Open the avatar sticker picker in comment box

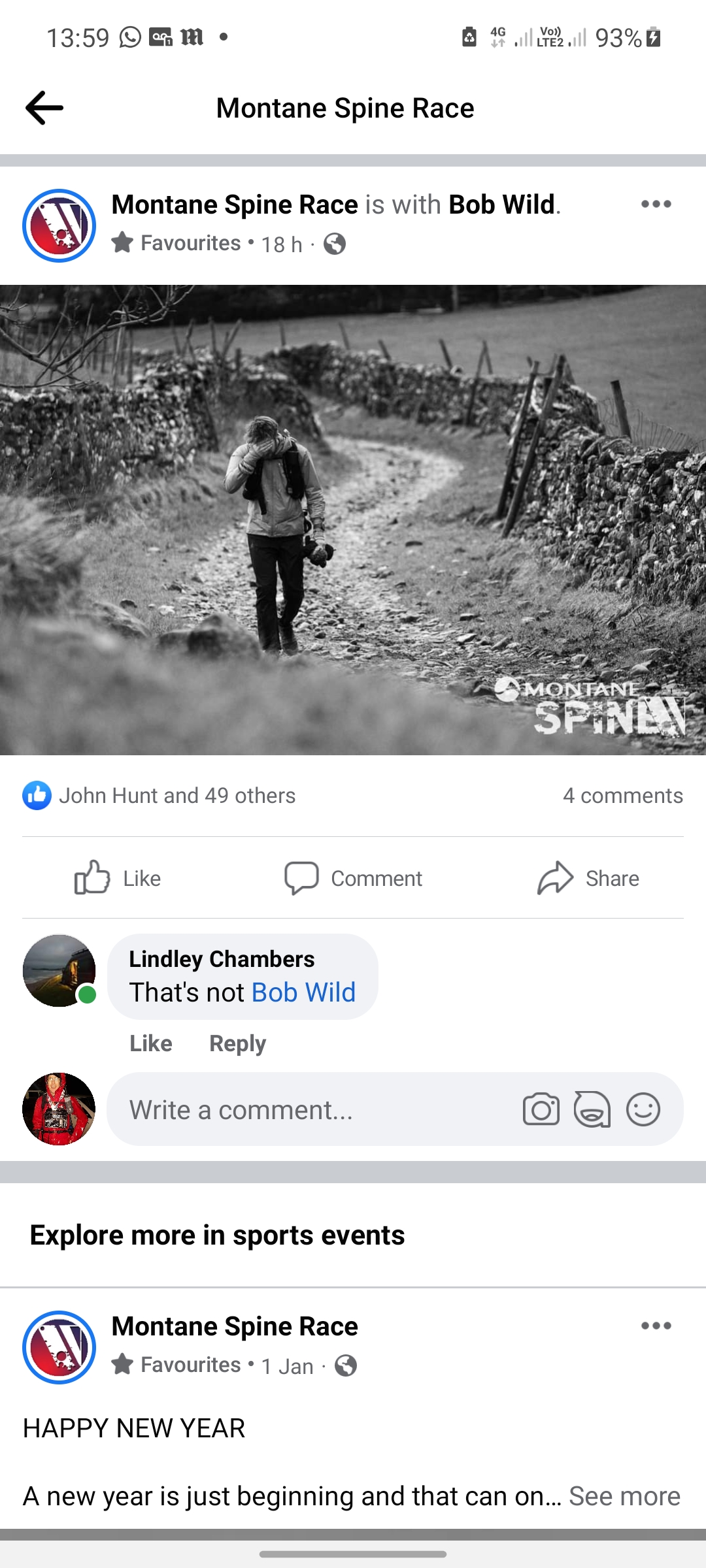[x=592, y=1109]
